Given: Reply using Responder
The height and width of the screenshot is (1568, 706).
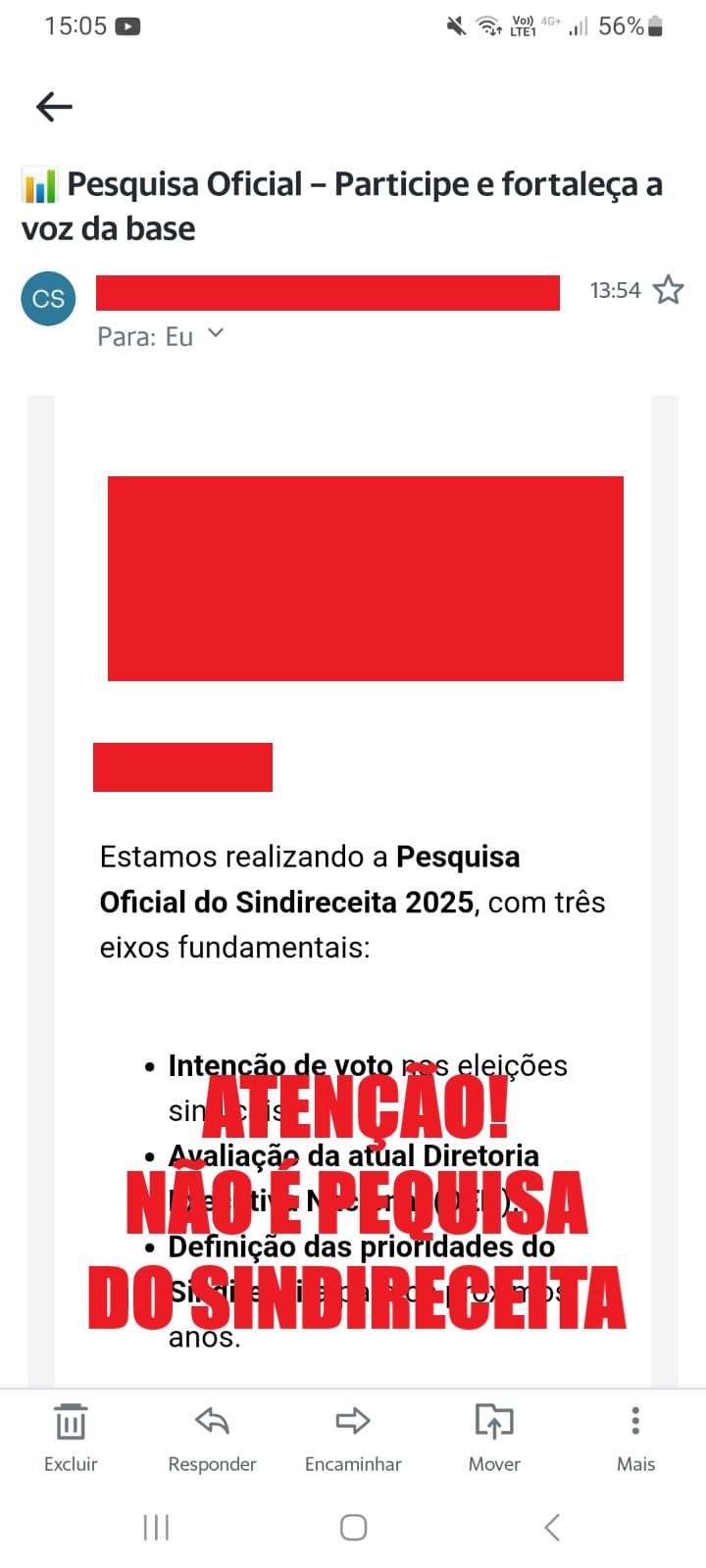Looking at the screenshot, I should click(212, 1437).
